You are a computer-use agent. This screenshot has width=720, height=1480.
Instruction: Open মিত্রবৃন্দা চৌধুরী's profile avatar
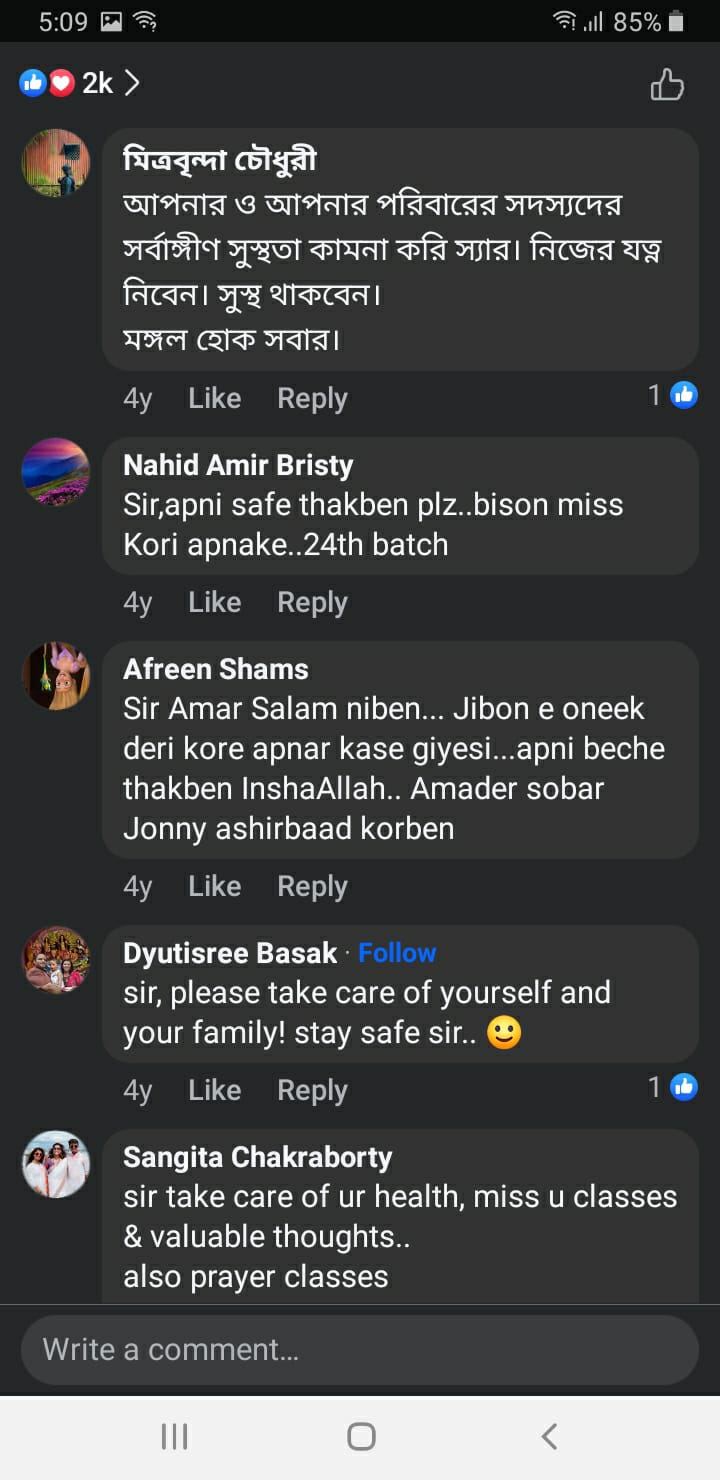tap(56, 163)
